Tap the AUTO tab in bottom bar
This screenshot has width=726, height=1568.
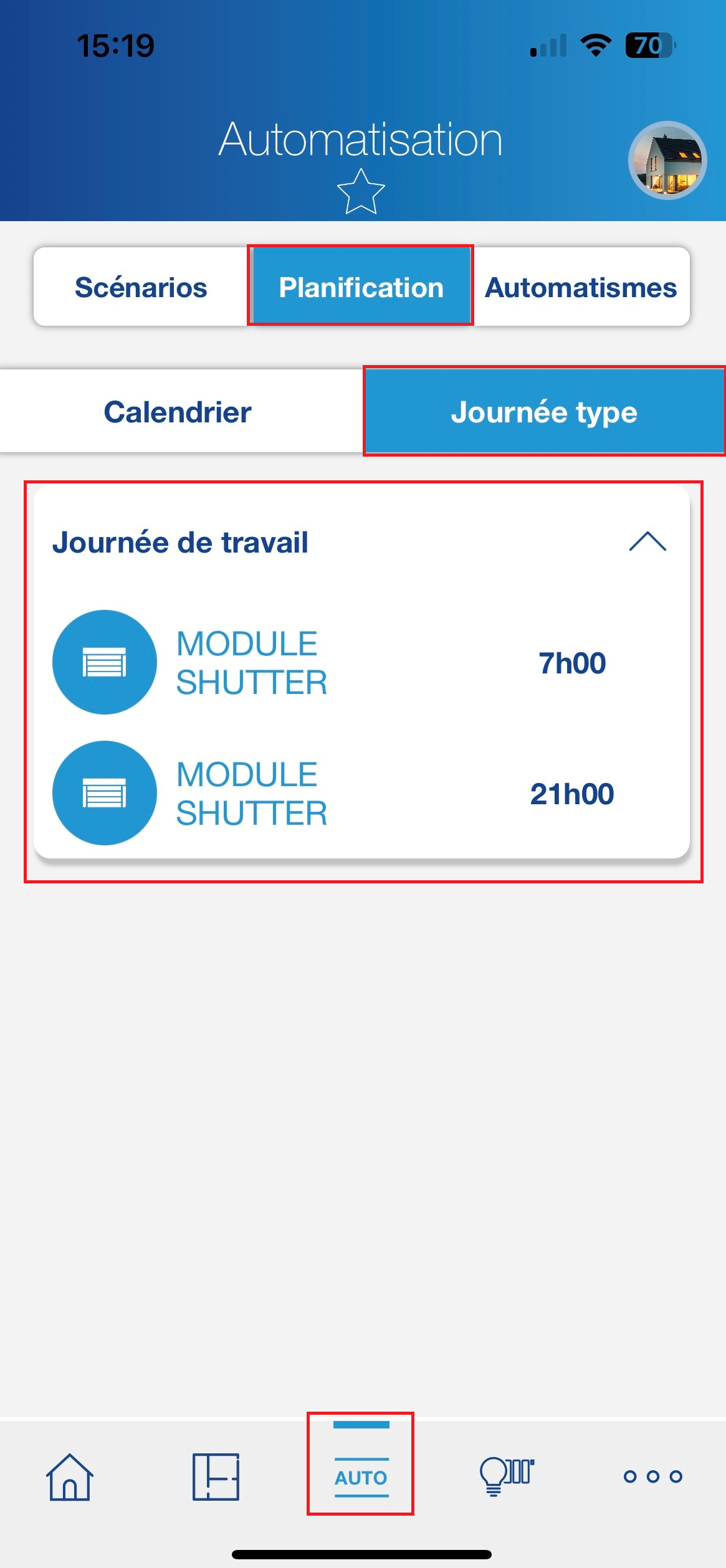click(x=361, y=1476)
